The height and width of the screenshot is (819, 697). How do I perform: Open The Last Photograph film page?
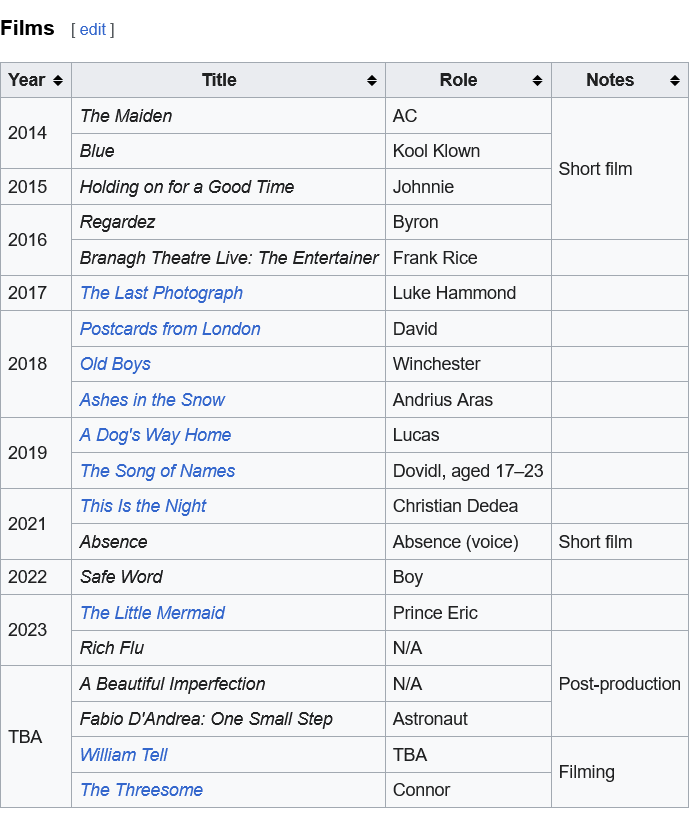pyautogui.click(x=161, y=293)
